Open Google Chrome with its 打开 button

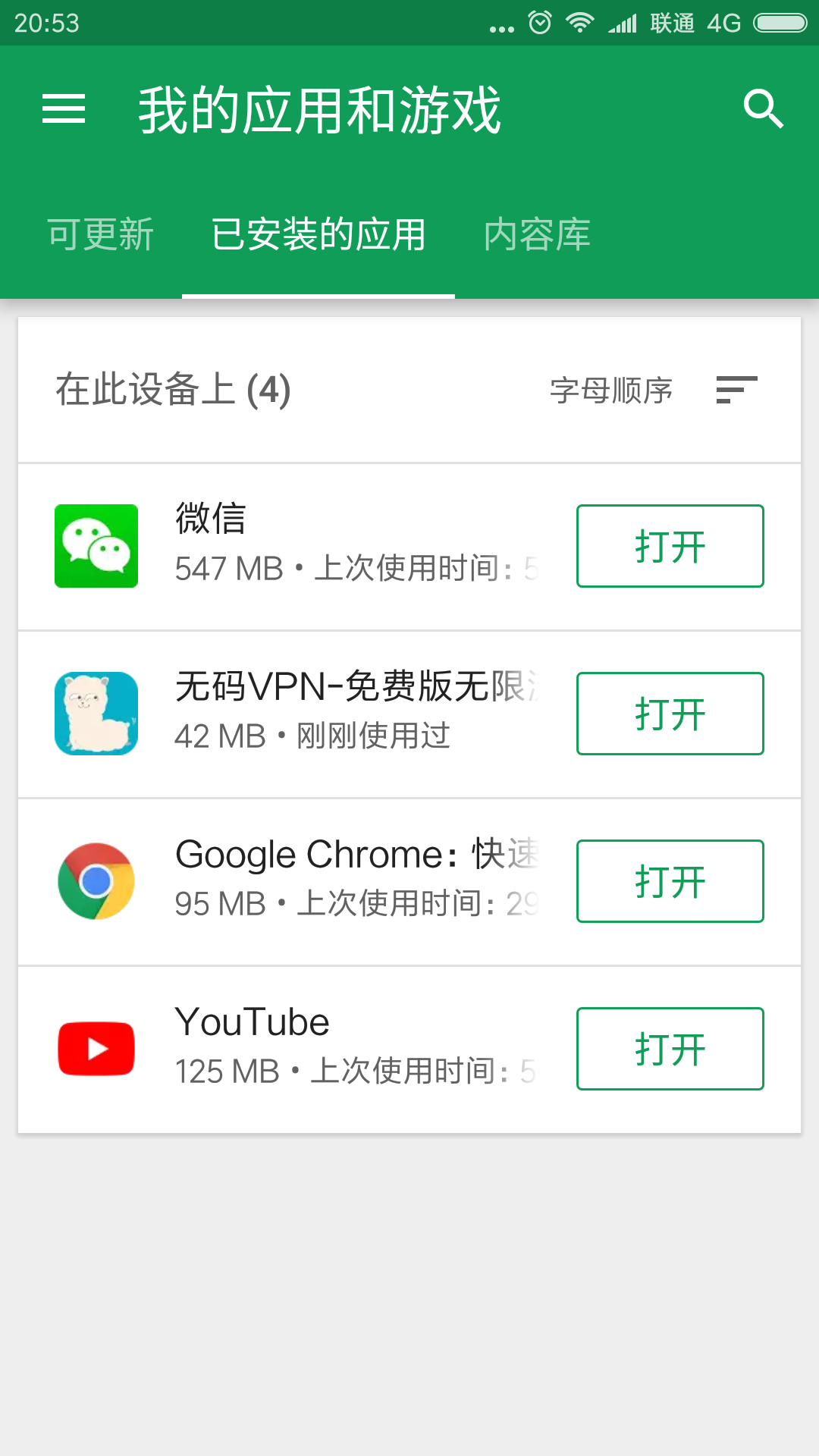point(670,880)
